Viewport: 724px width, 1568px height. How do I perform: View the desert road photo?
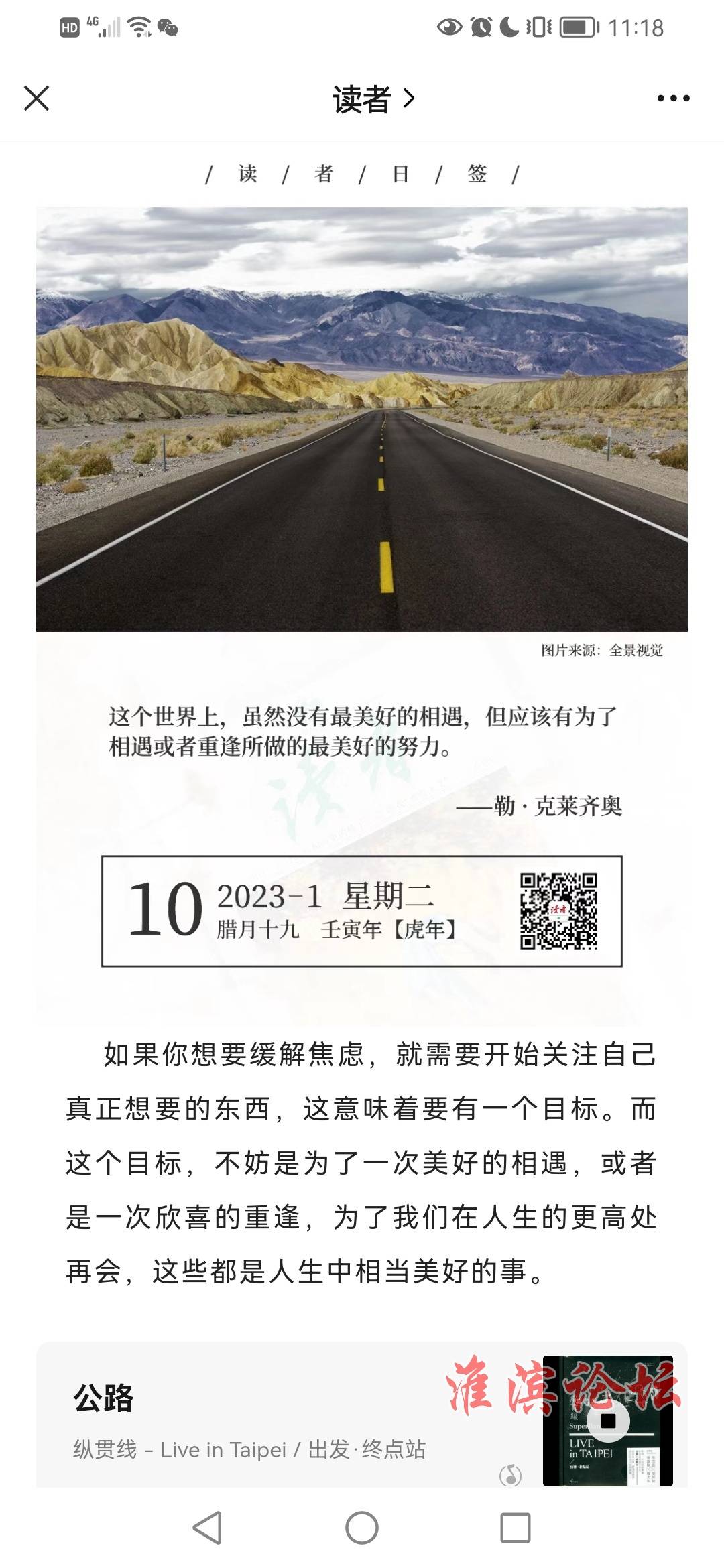coord(362,419)
